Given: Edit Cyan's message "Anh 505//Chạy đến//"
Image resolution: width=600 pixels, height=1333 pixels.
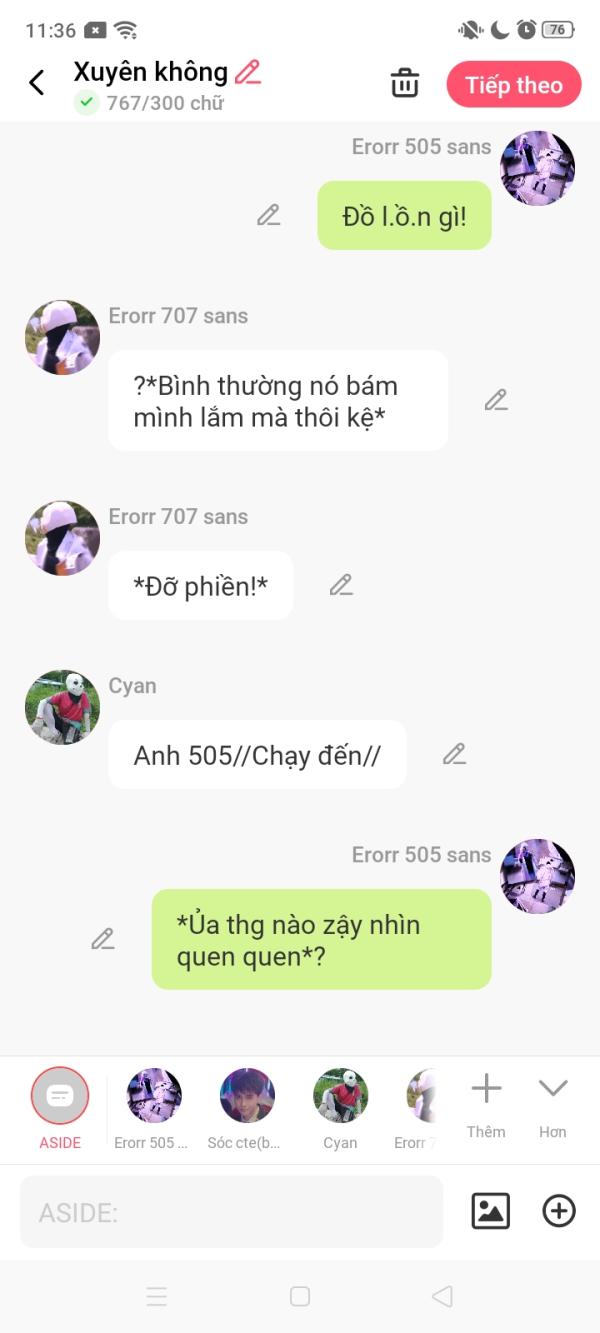Looking at the screenshot, I should coord(455,754).
